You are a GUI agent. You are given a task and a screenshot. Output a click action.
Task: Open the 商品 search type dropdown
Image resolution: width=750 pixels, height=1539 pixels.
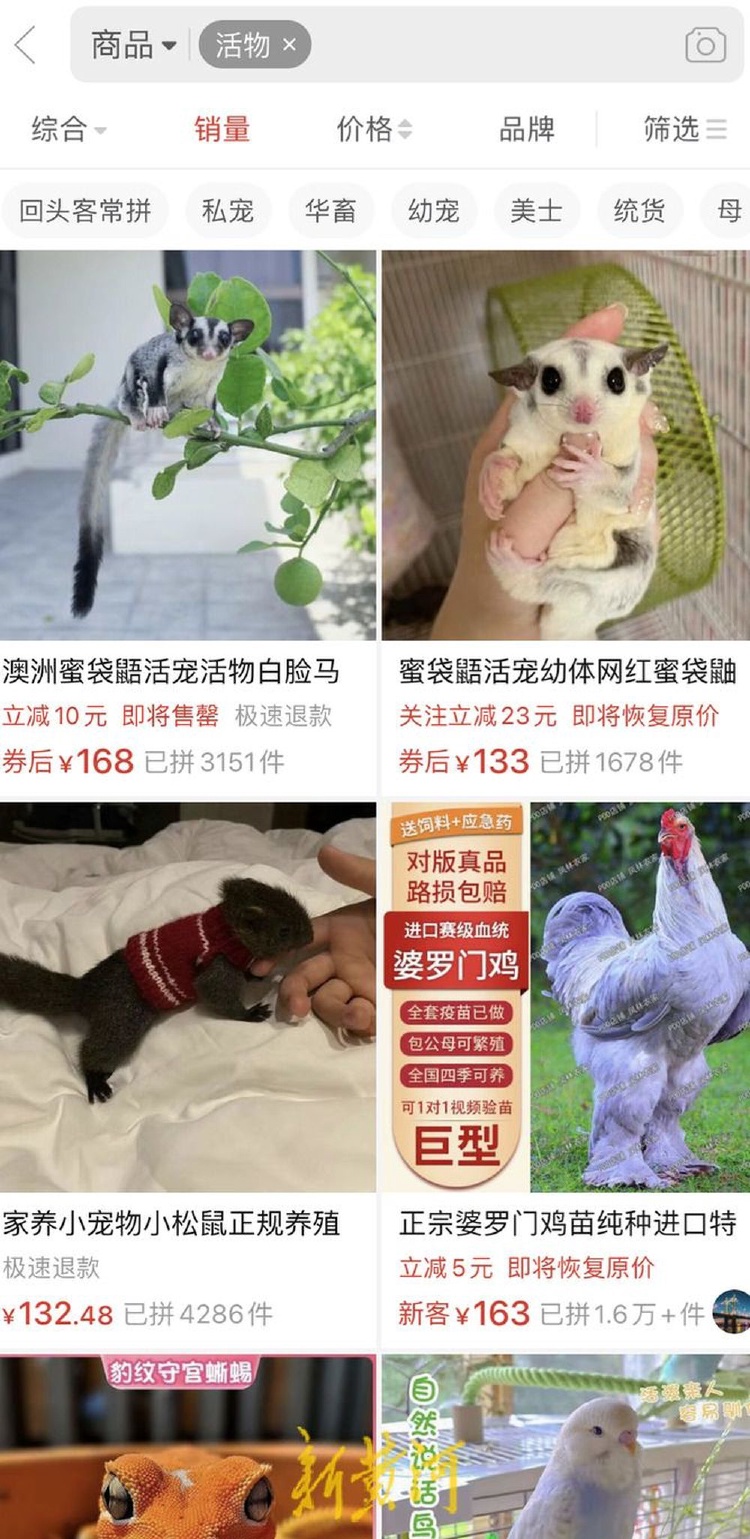[x=133, y=45]
